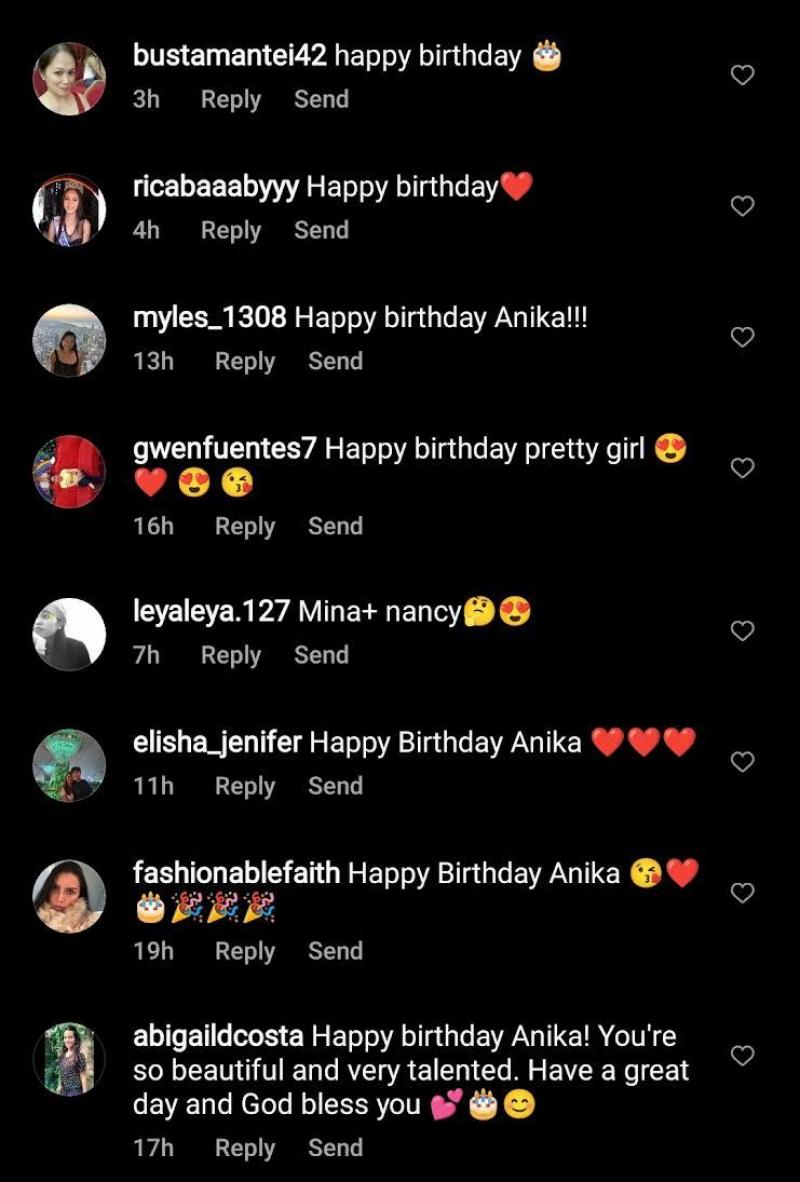
Task: Heart the comment from ricabaaabyyy
Action: click(x=742, y=206)
